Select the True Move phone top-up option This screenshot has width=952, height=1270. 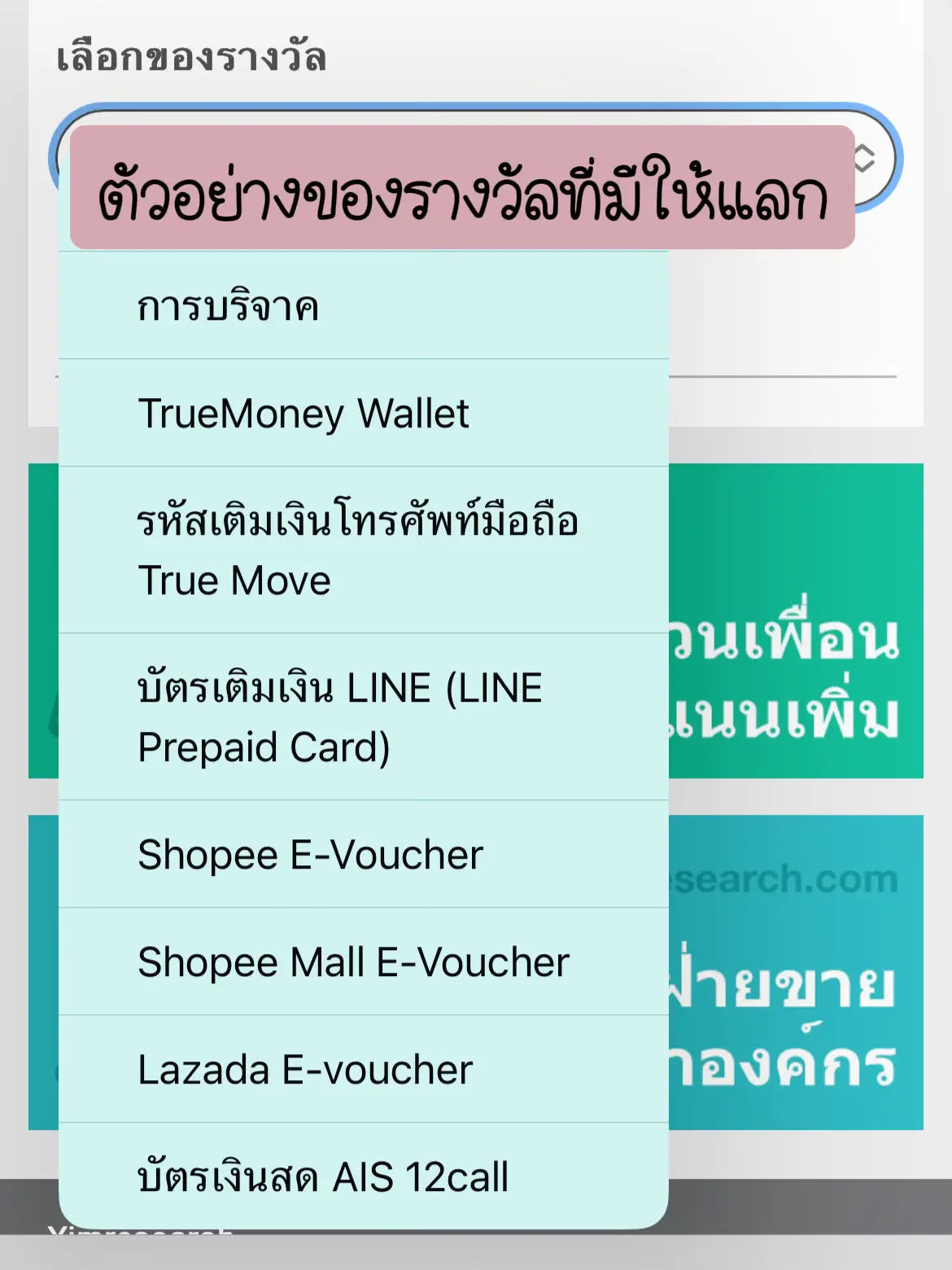[x=358, y=550]
